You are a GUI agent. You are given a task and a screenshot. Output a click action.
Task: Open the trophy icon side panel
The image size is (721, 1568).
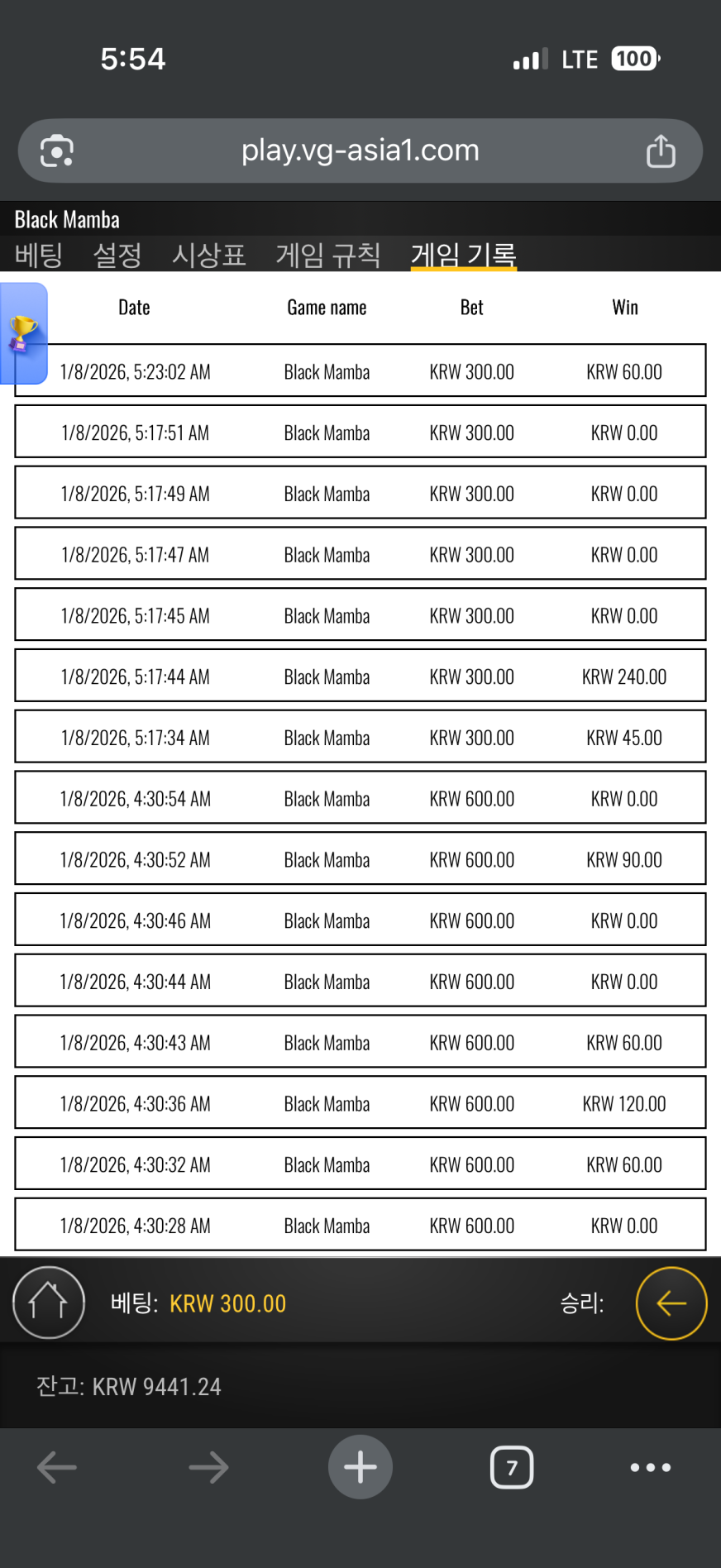coord(23,333)
